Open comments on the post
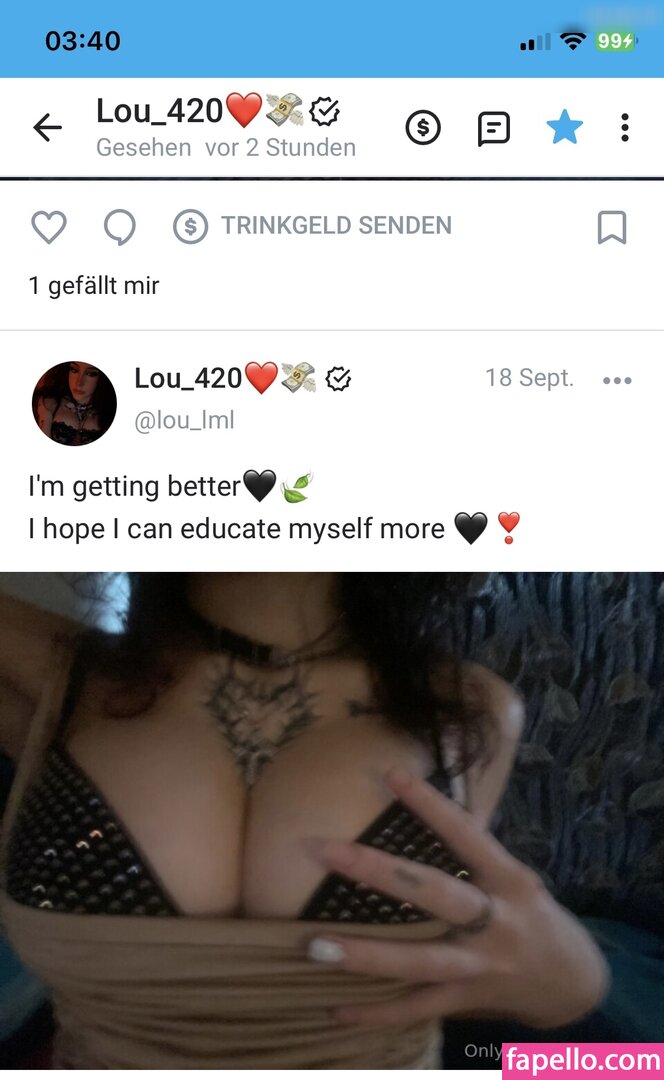Image resolution: width=664 pixels, height=1080 pixels. pos(120,227)
